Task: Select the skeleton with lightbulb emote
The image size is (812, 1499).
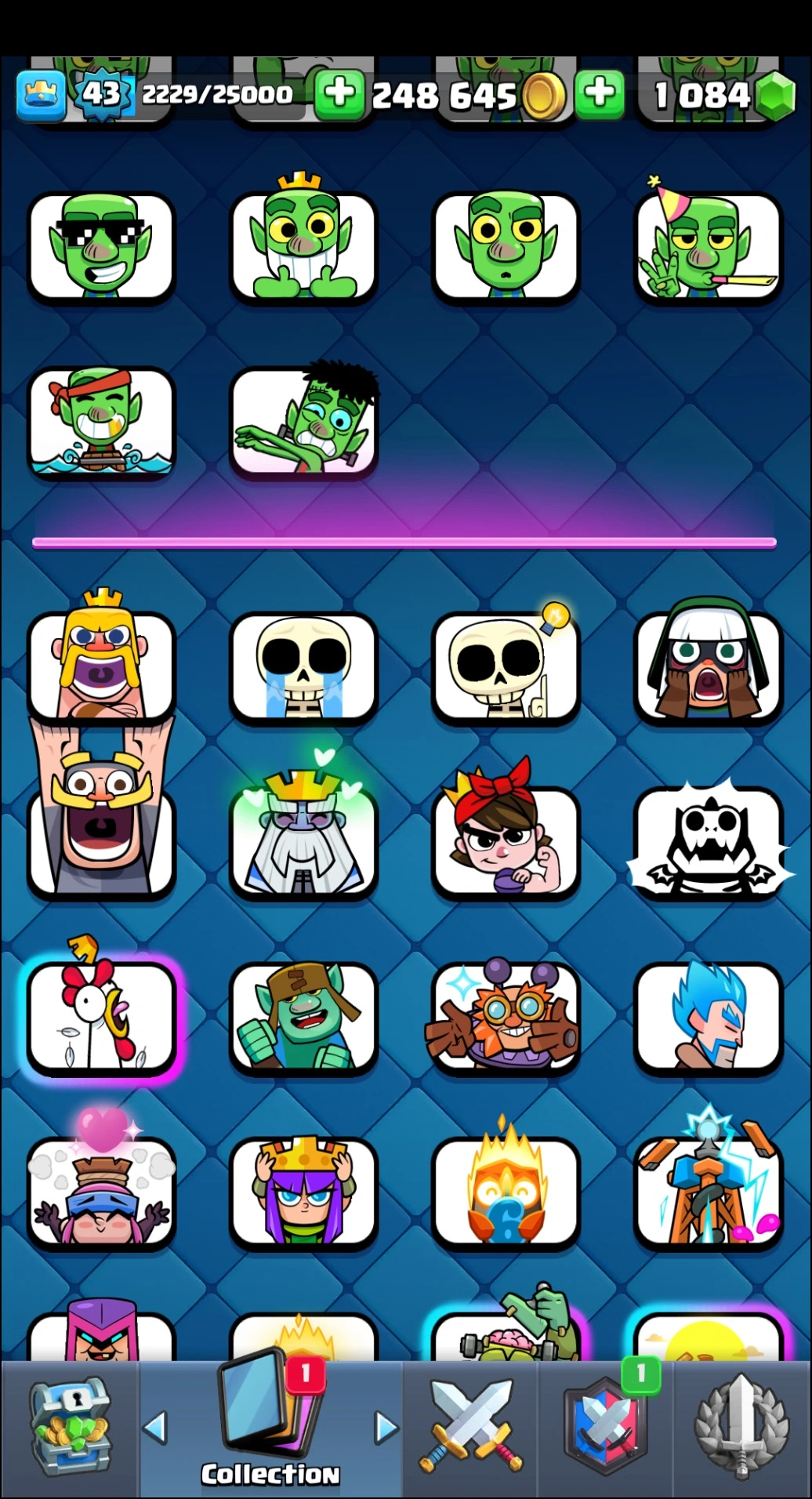Action: coord(506,668)
